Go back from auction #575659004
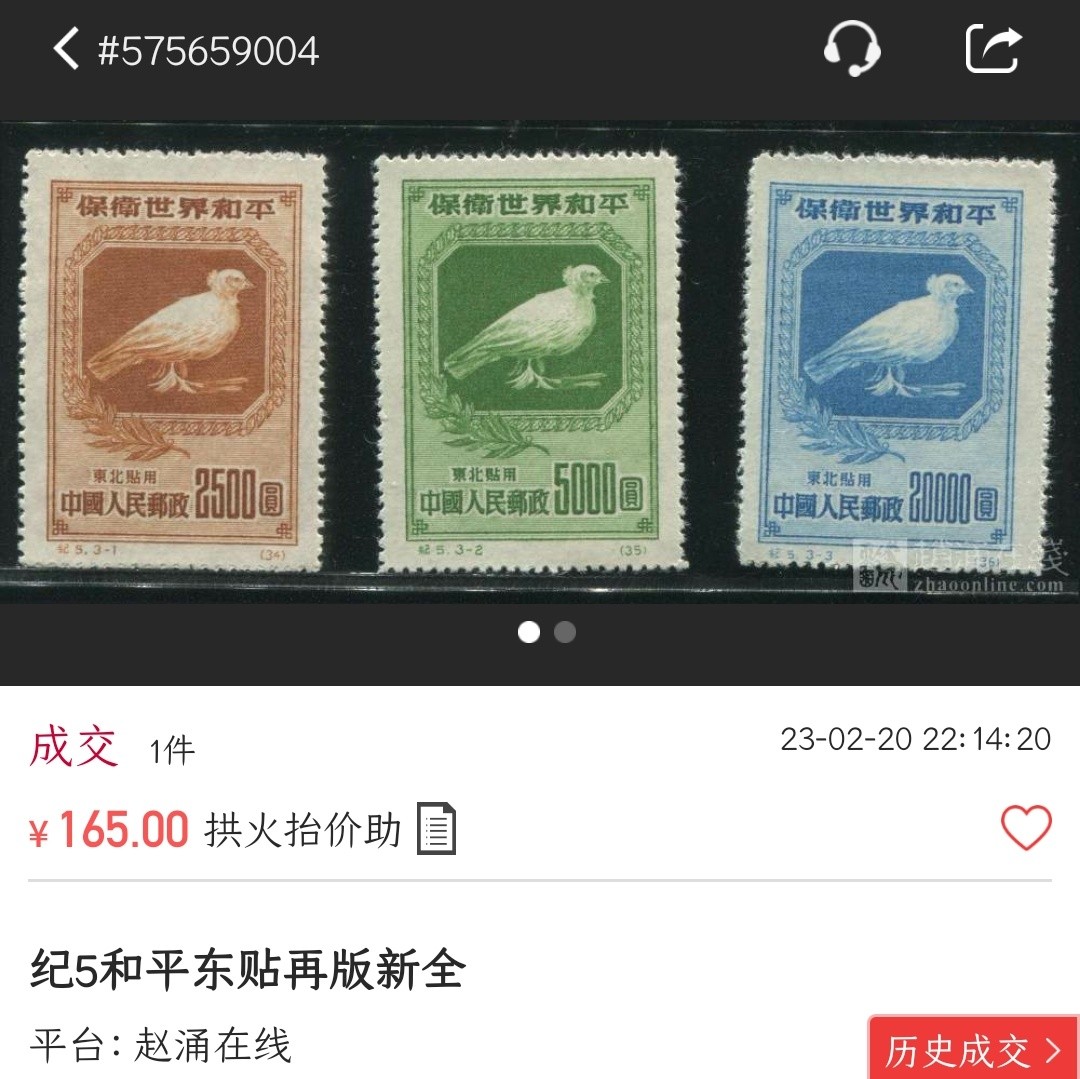This screenshot has width=1080, height=1079. pyautogui.click(x=66, y=49)
